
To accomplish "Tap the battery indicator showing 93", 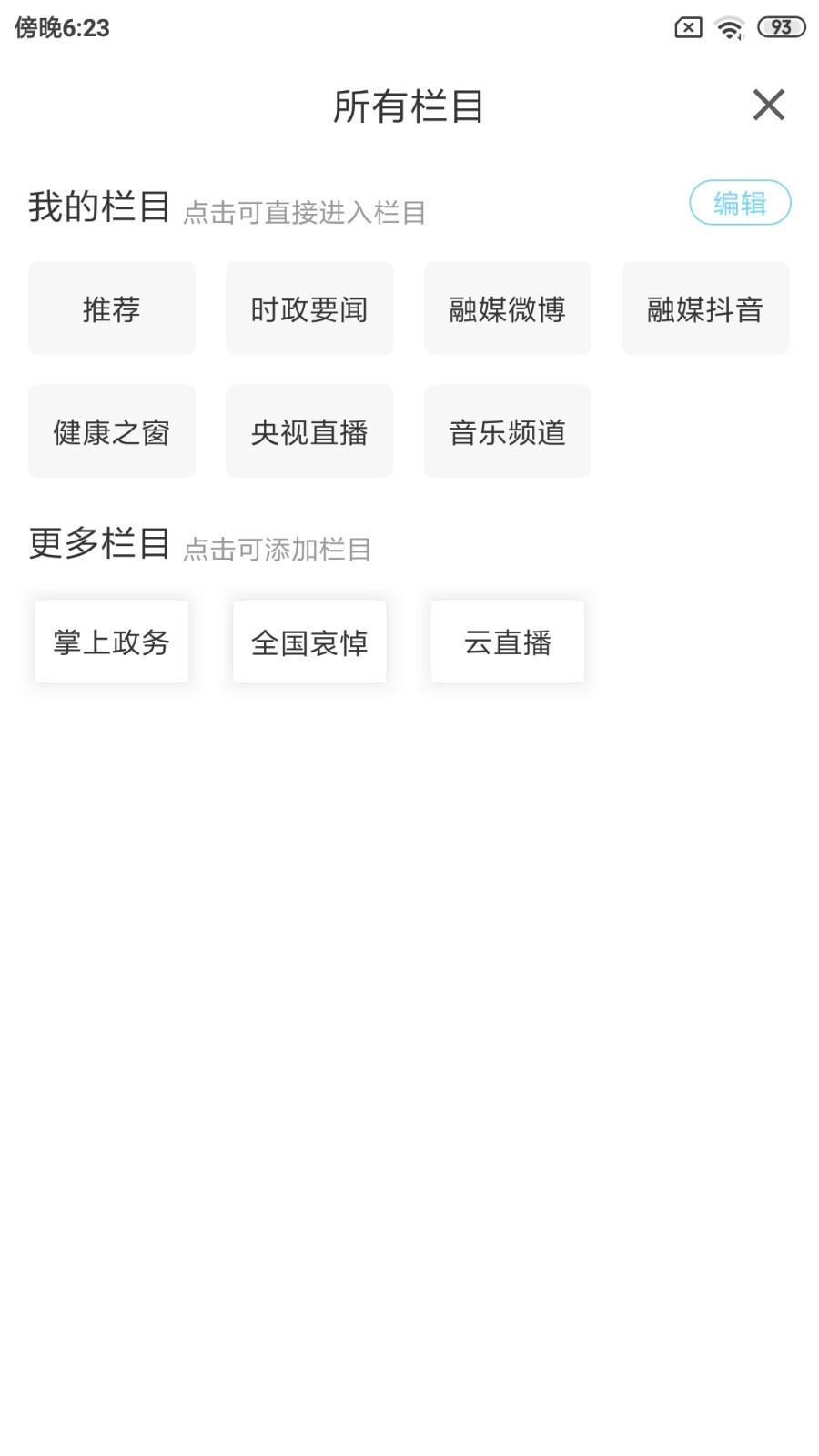I will coord(781,27).
